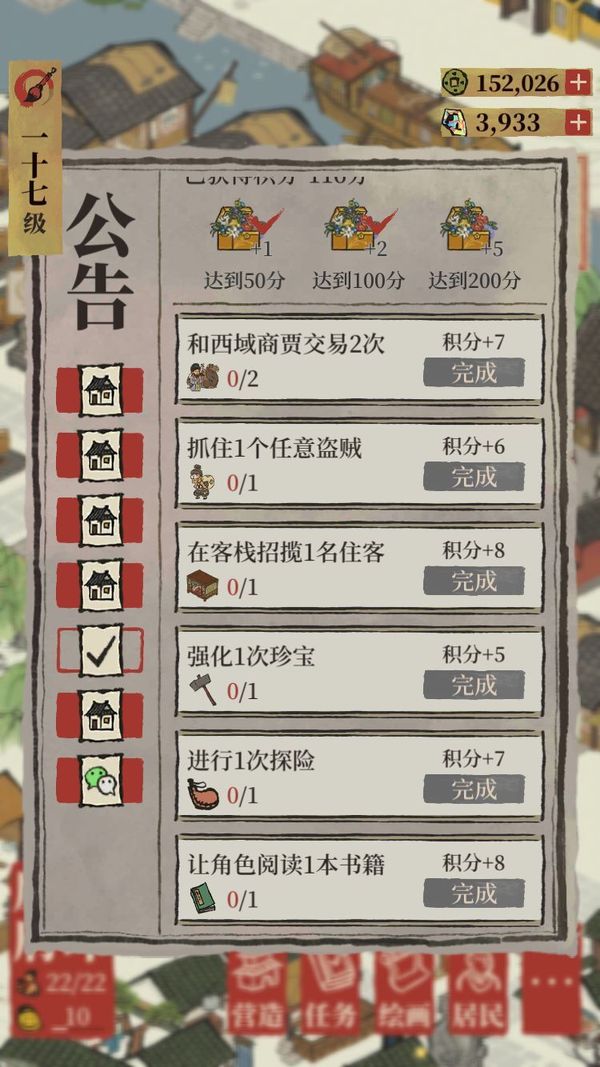
Task: Tap 完成 for 让角色阅读1本书籍 task
Action: pos(473,893)
